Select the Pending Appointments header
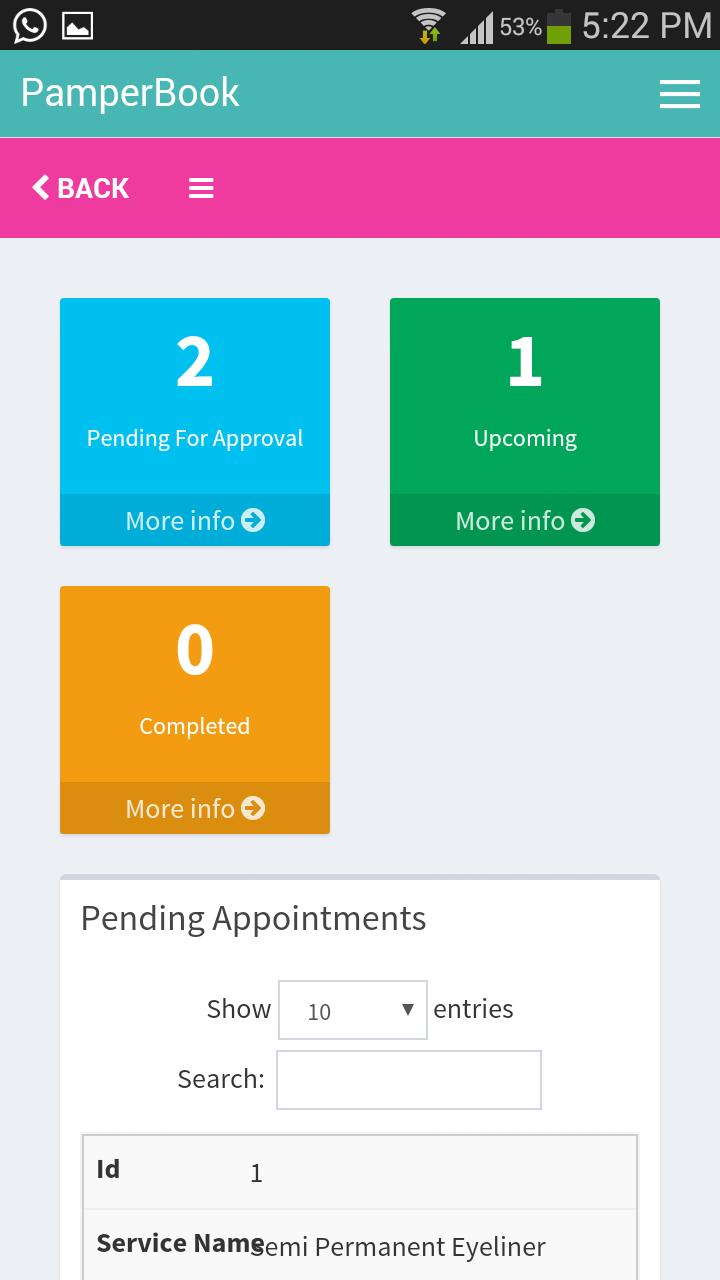 (x=254, y=918)
